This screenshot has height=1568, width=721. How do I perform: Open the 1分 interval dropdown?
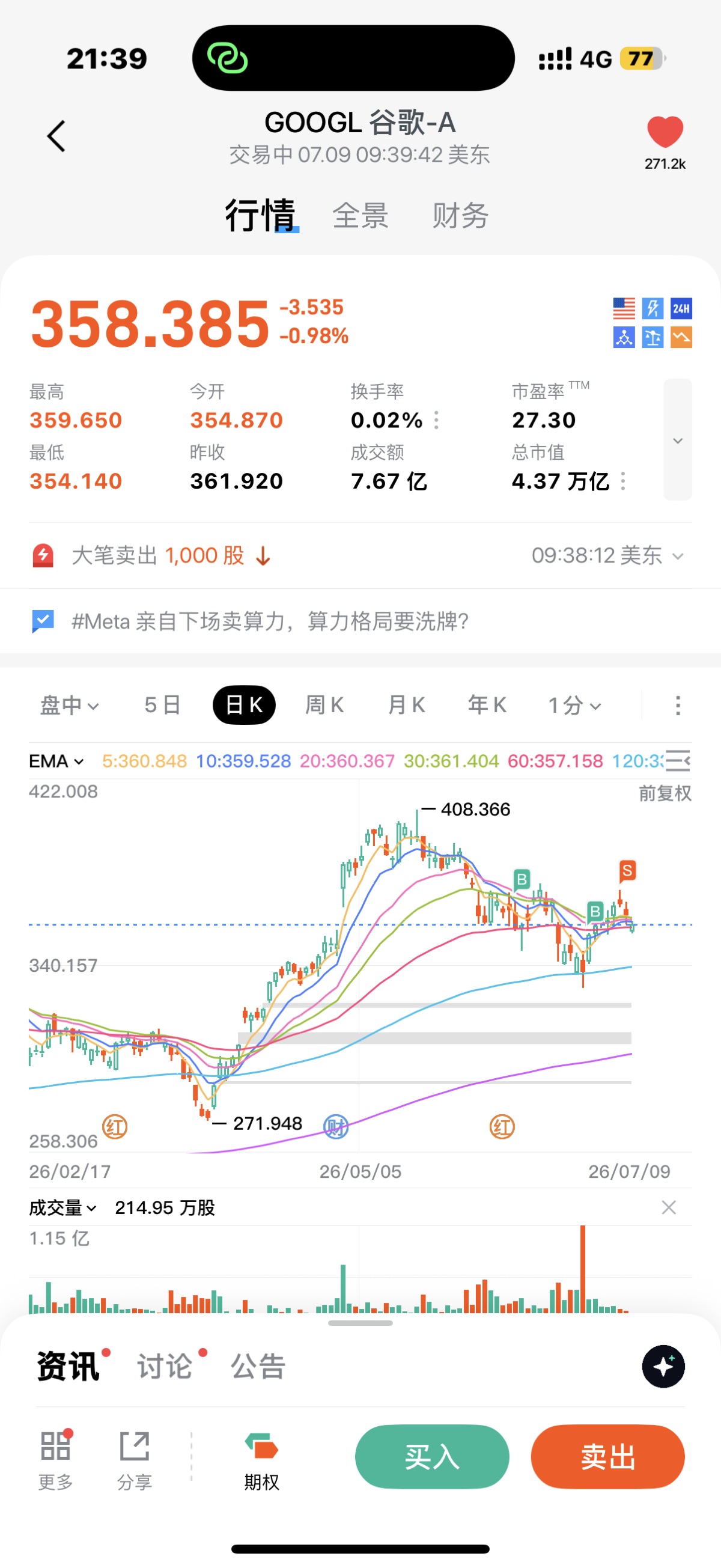(x=574, y=705)
